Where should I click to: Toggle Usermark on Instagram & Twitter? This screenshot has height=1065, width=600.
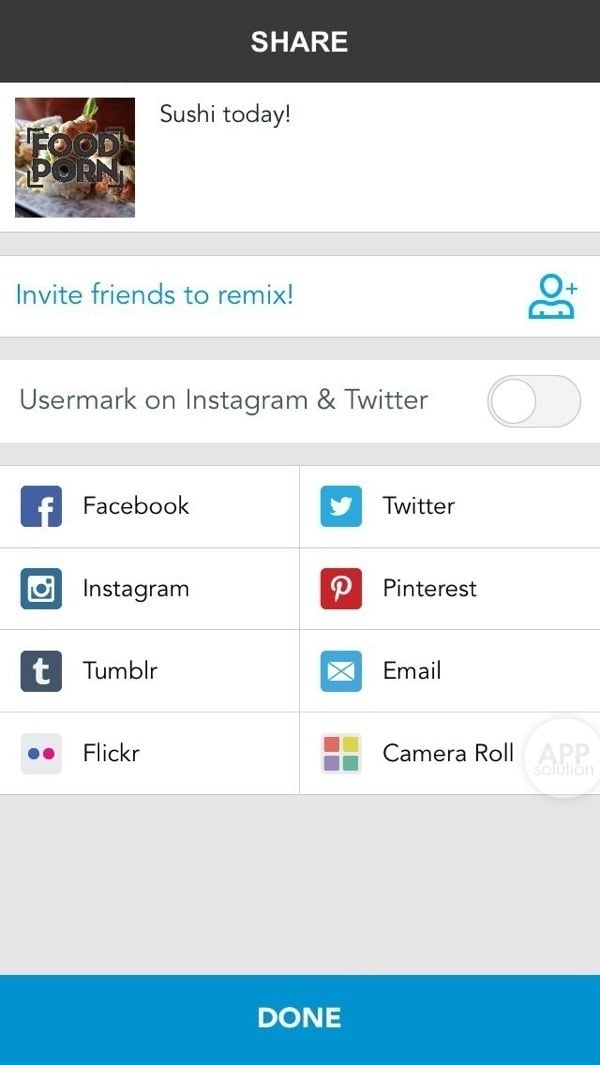pos(533,401)
